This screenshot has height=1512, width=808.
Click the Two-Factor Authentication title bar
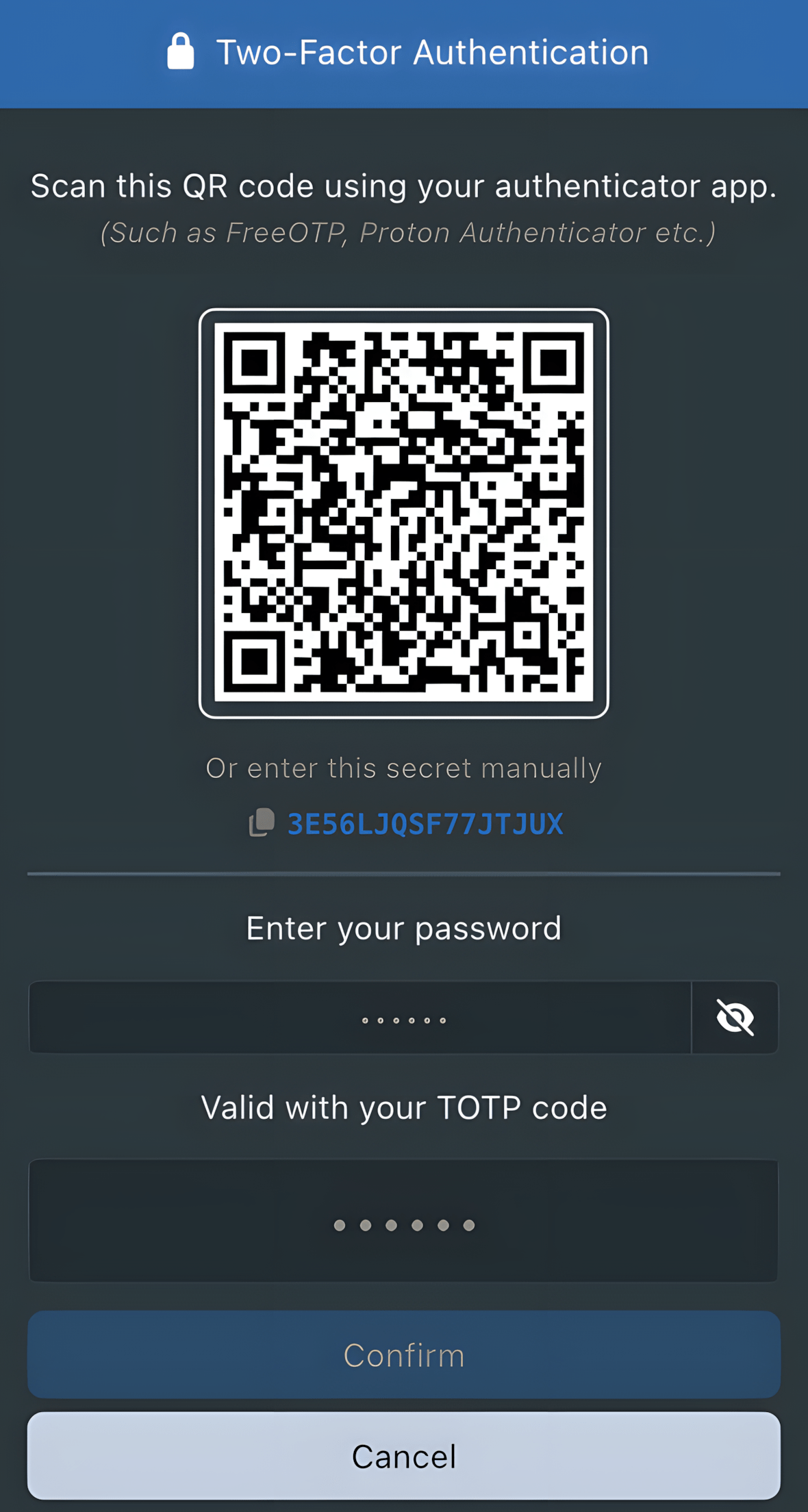point(431,51)
